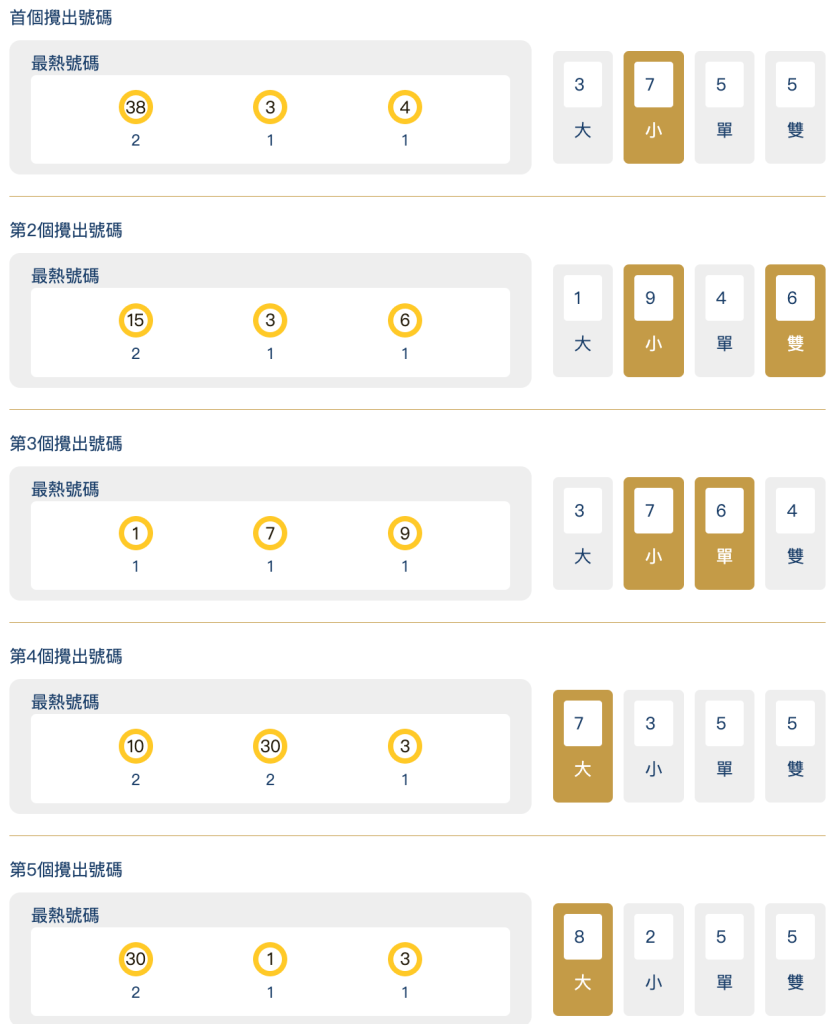835x1024 pixels.
Task: Select hot number 10 in 第4個攪出號碼
Action: tap(136, 746)
